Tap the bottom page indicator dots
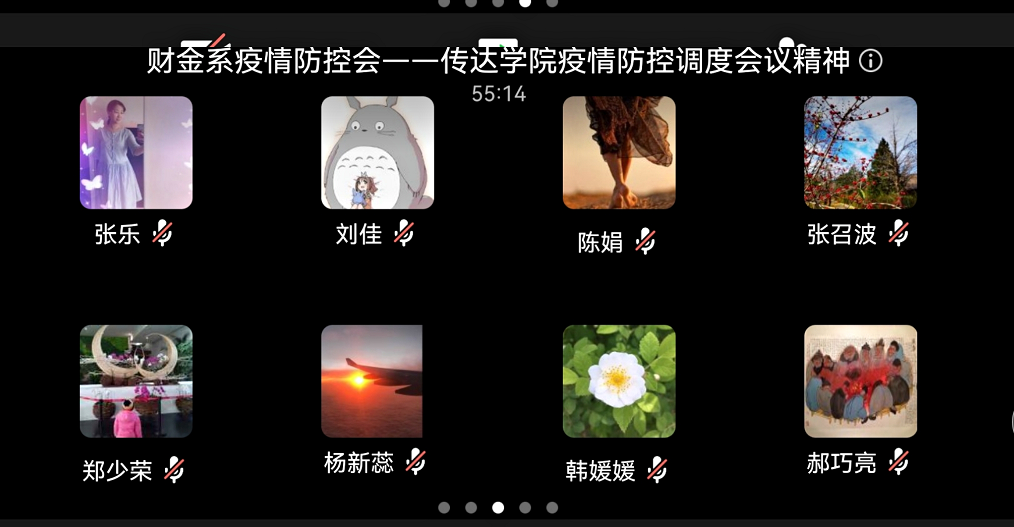Viewport: 1014px width, 527px height. click(x=498, y=508)
